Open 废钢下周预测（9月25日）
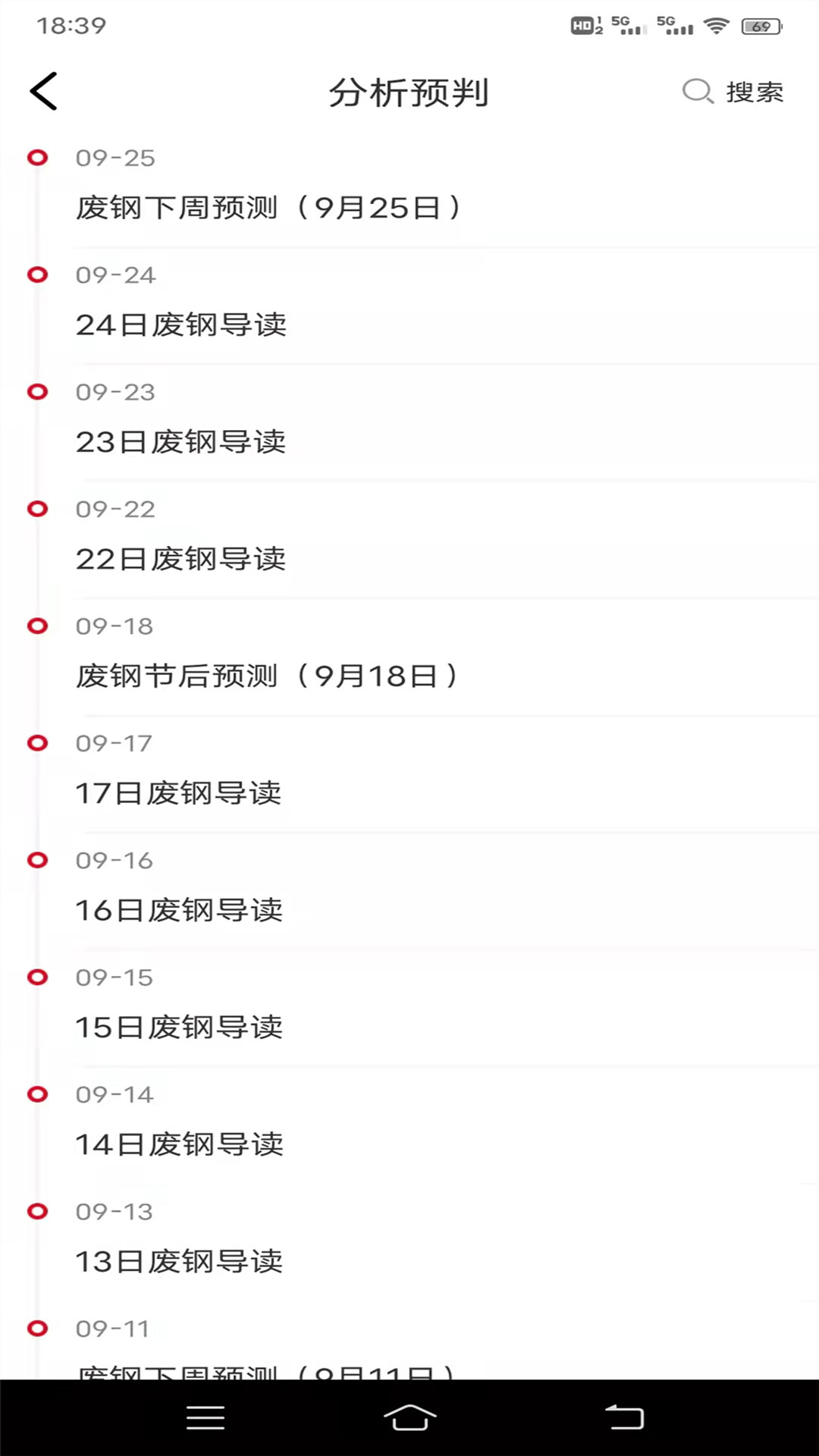This screenshot has width=819, height=1456. click(x=268, y=208)
